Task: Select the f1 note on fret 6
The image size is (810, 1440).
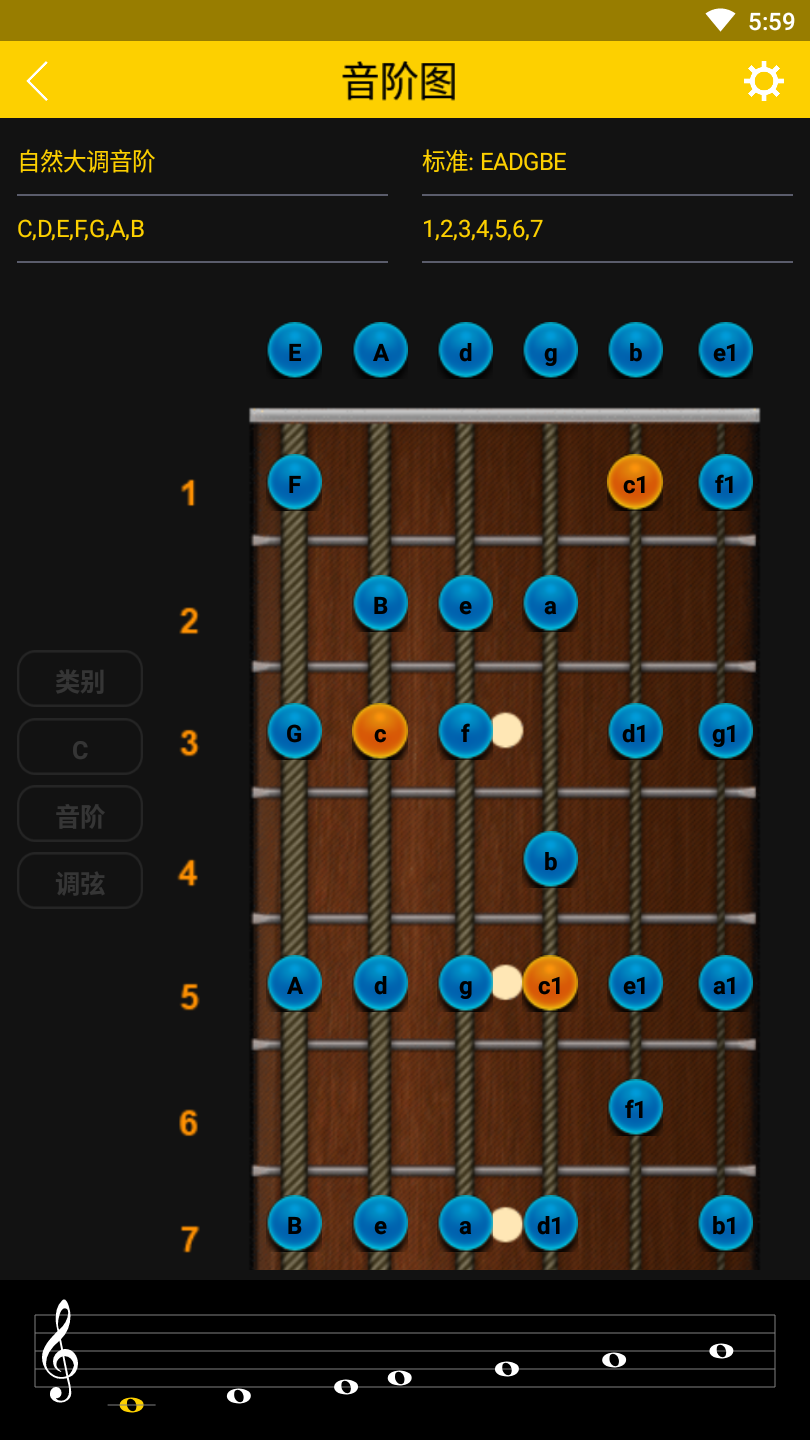Action: click(635, 1107)
